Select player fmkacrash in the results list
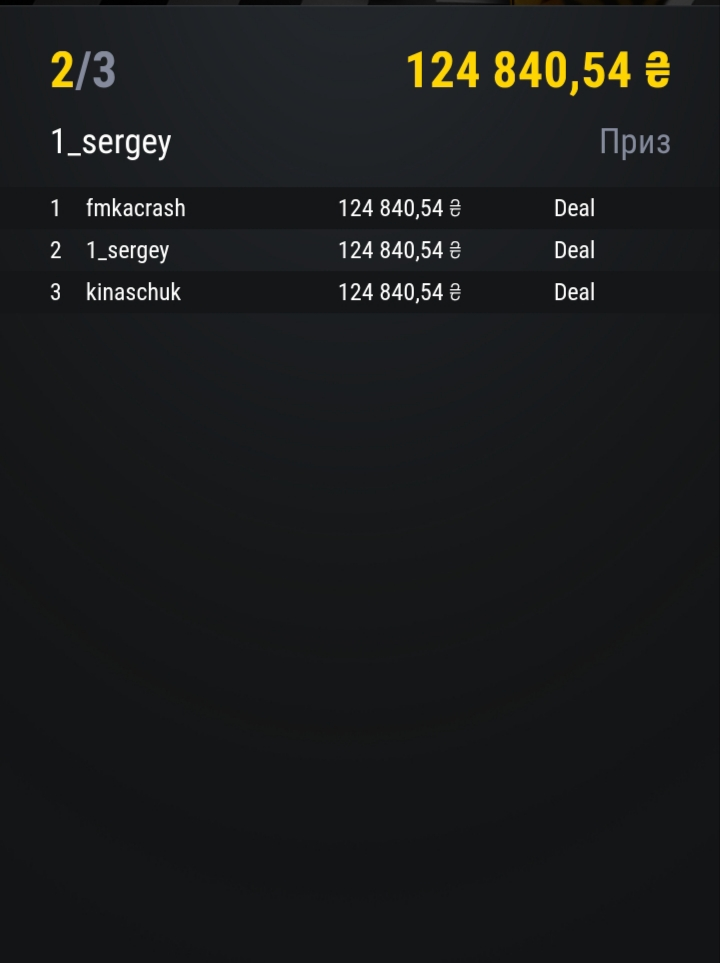Image resolution: width=720 pixels, height=963 pixels. coord(136,209)
